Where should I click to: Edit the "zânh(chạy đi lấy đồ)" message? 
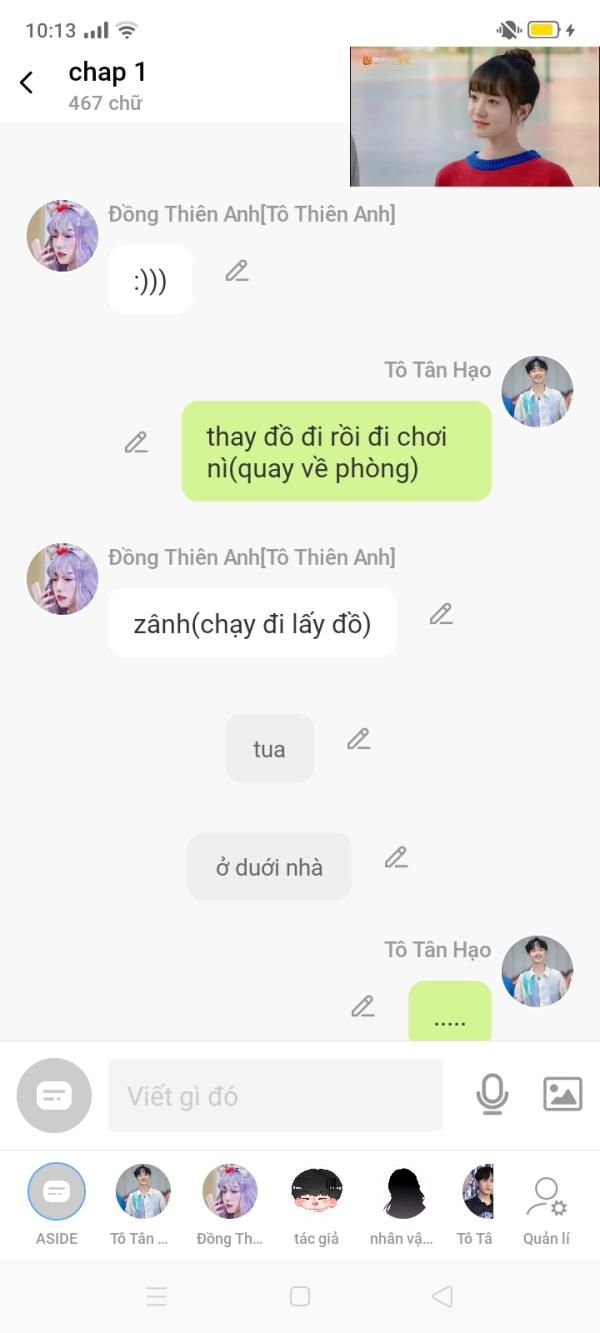[441, 614]
